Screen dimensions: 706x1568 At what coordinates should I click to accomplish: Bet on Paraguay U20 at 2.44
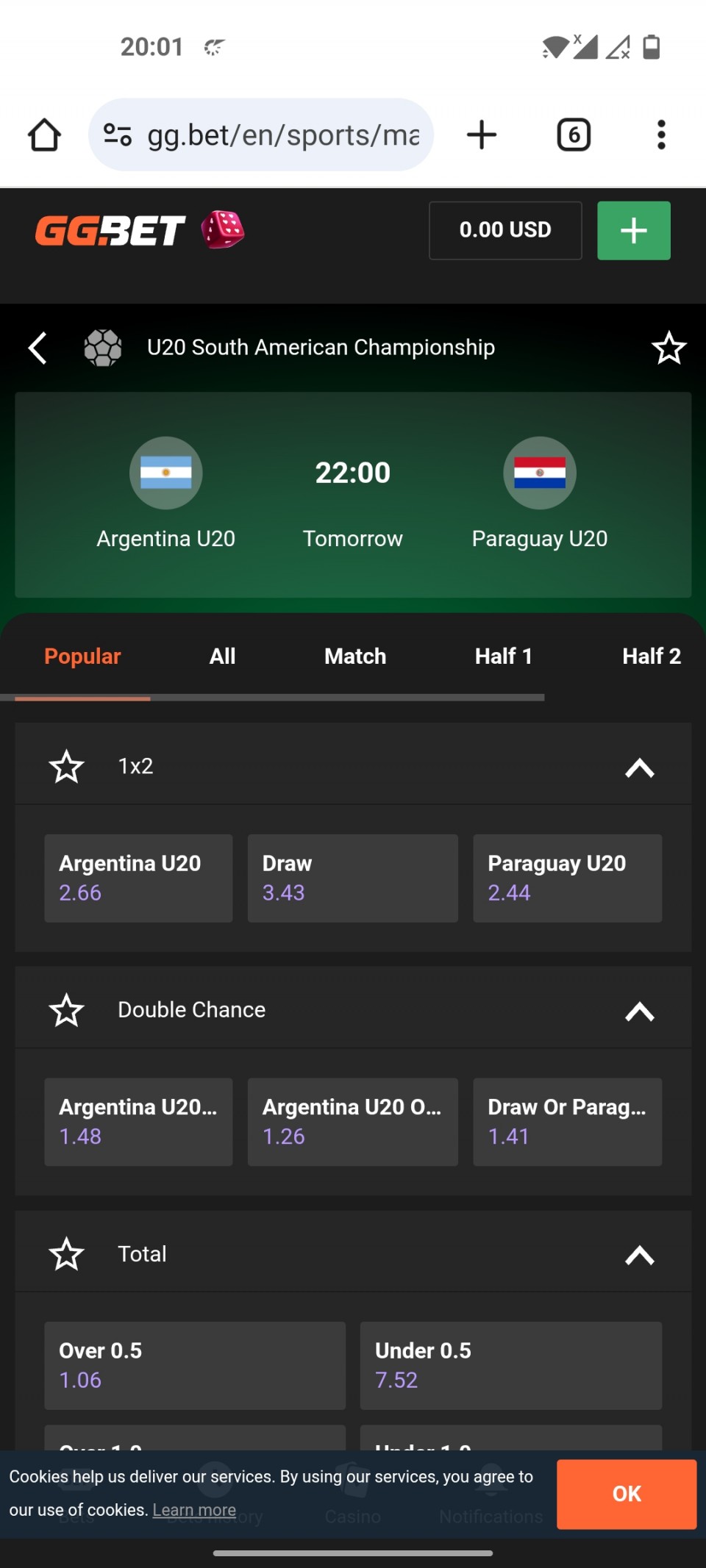(567, 878)
